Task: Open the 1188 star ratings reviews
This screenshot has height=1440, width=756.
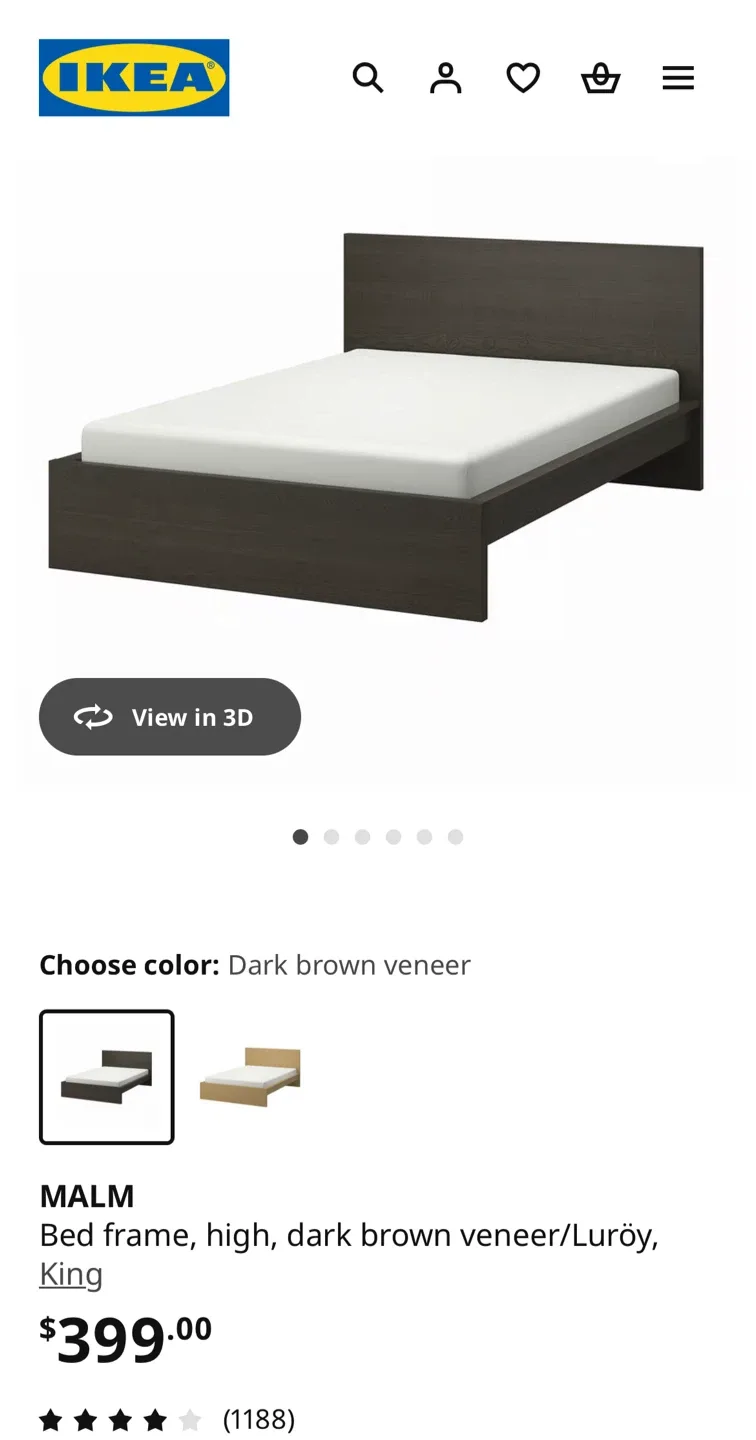Action: (x=167, y=1419)
